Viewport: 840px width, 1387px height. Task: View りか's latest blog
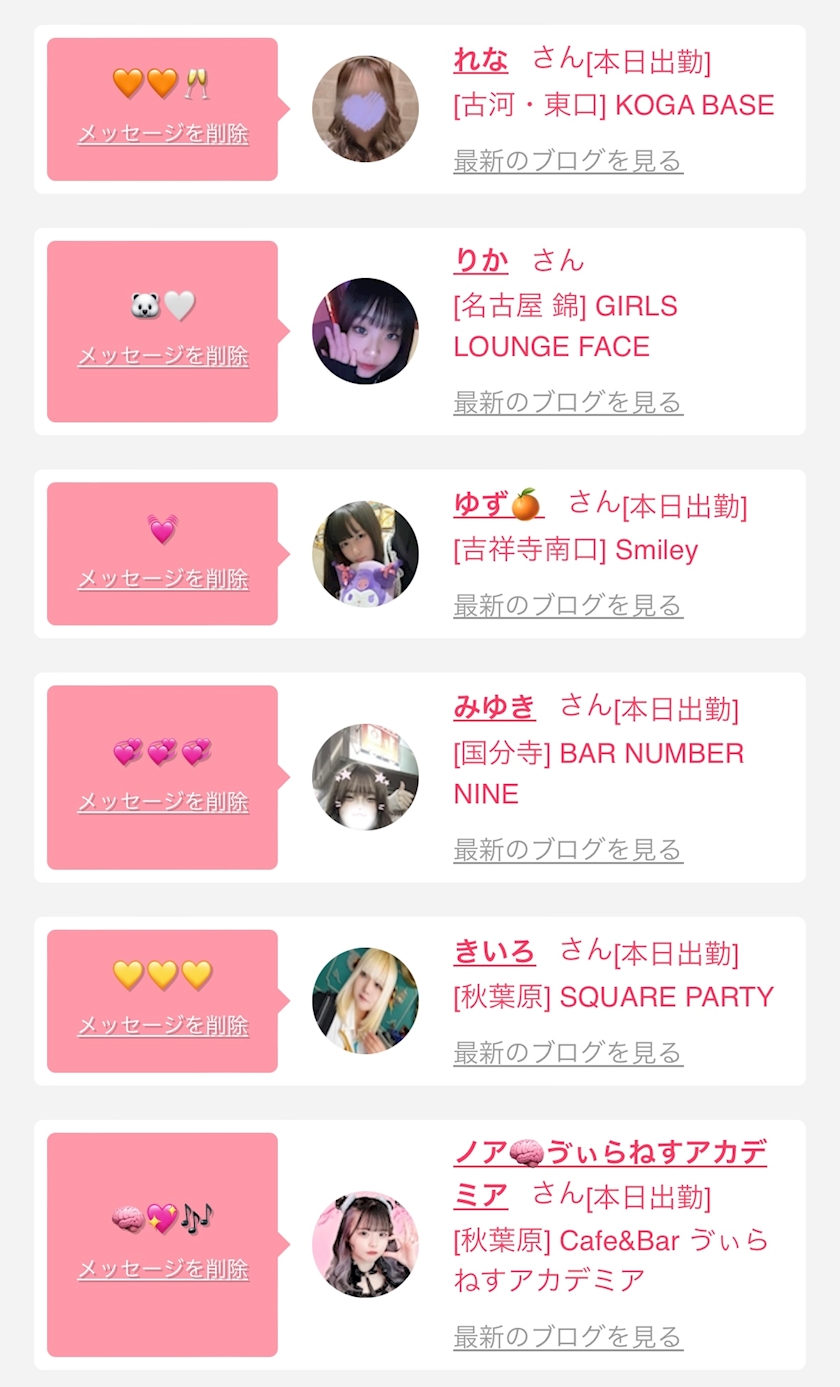[568, 403]
